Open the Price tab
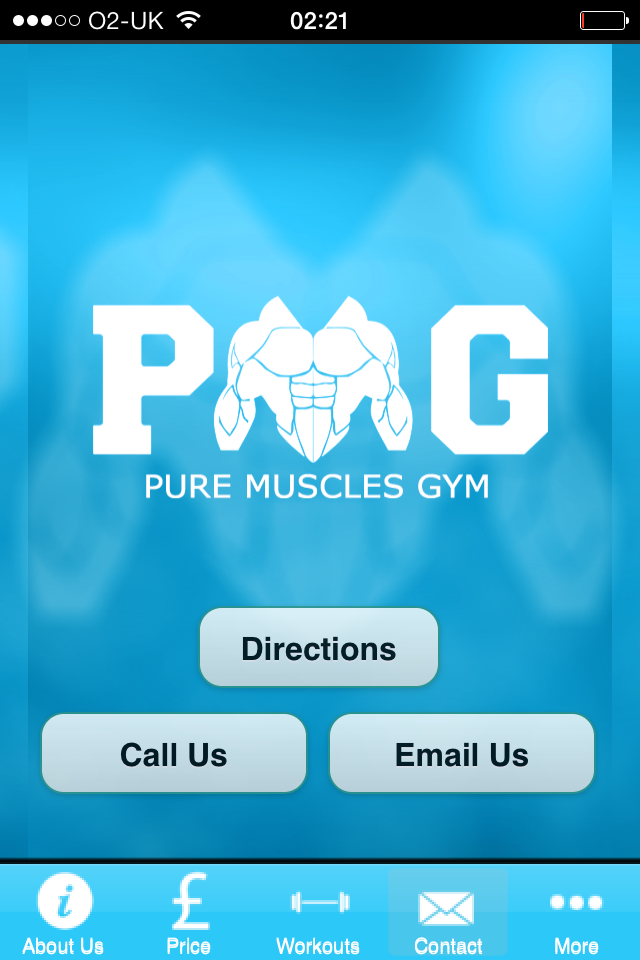 point(189,912)
